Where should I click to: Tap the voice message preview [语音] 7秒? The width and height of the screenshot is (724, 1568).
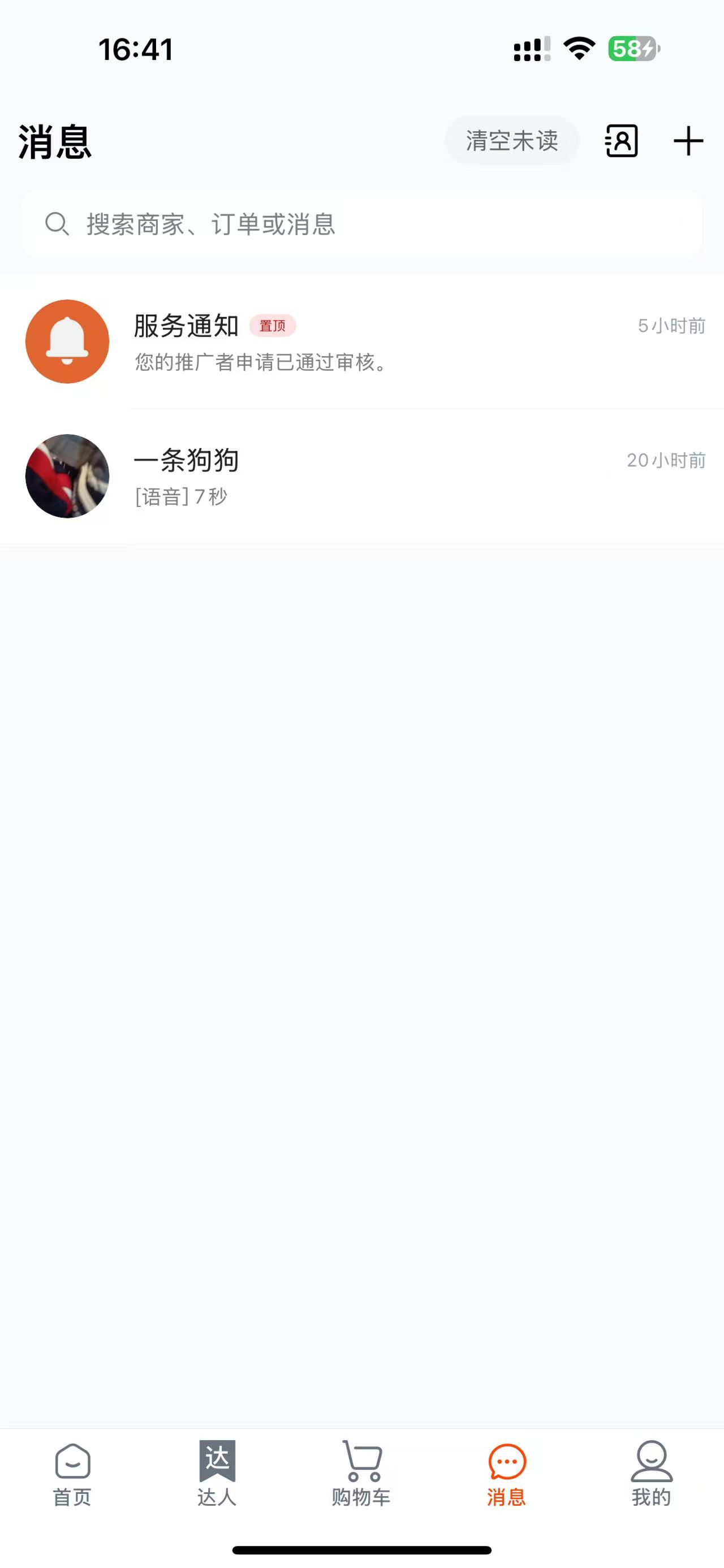point(181,496)
